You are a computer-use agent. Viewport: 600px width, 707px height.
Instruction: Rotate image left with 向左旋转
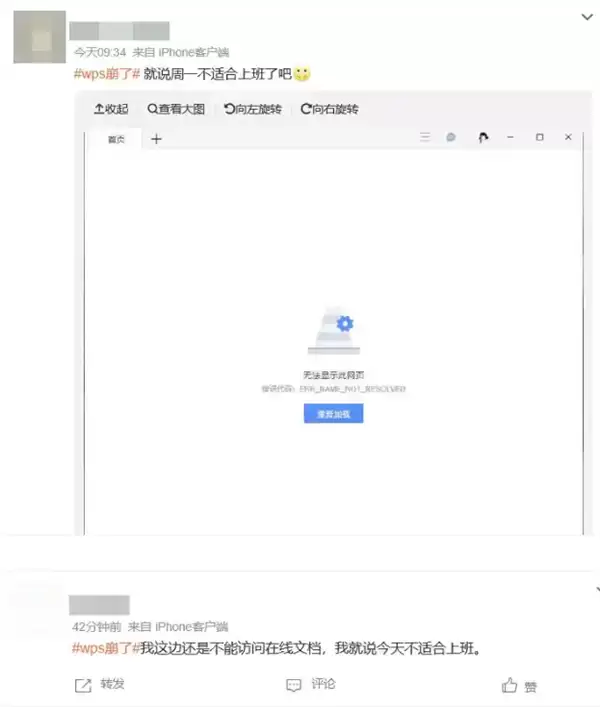tap(253, 108)
